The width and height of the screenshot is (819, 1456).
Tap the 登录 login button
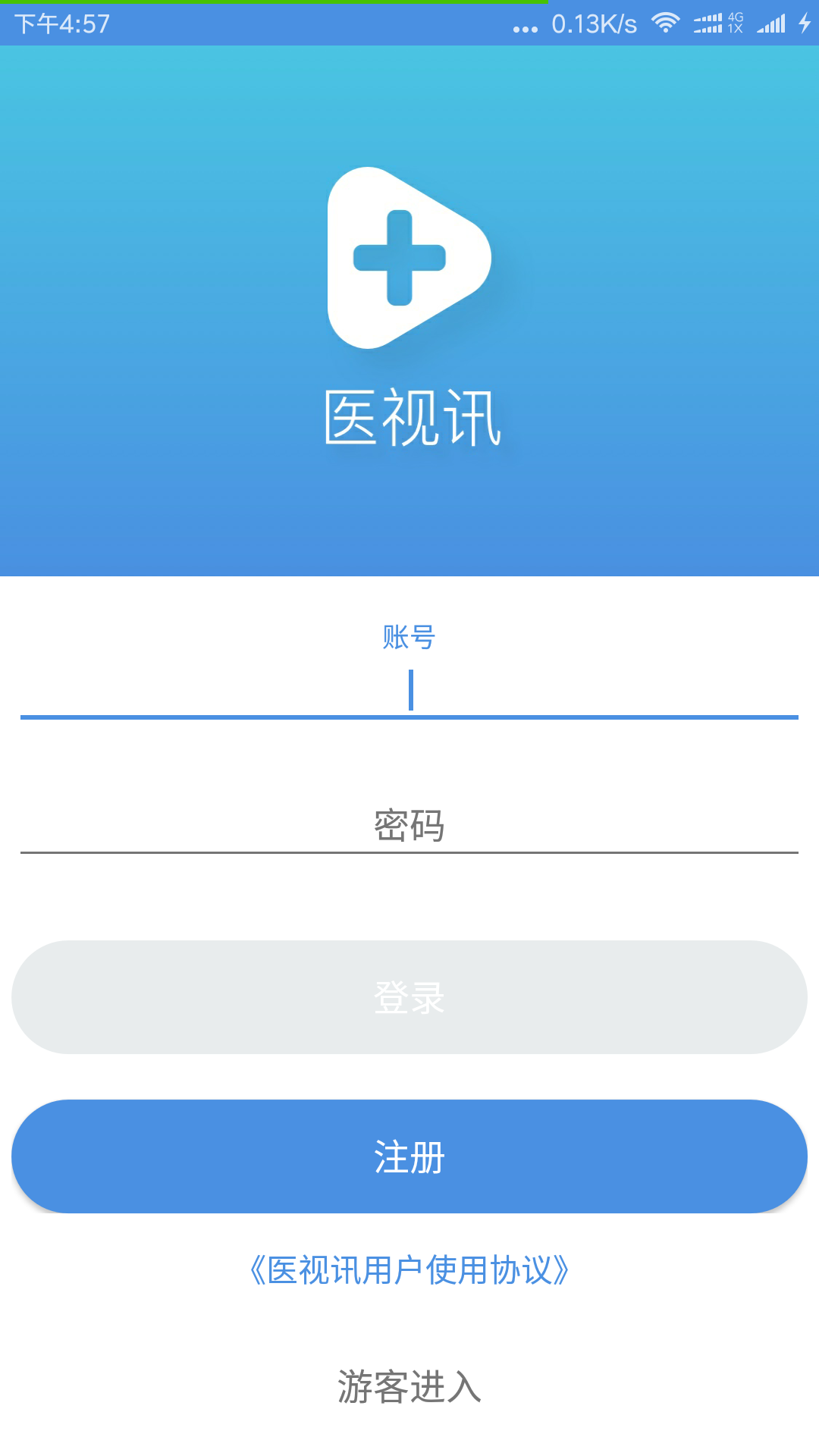409,997
